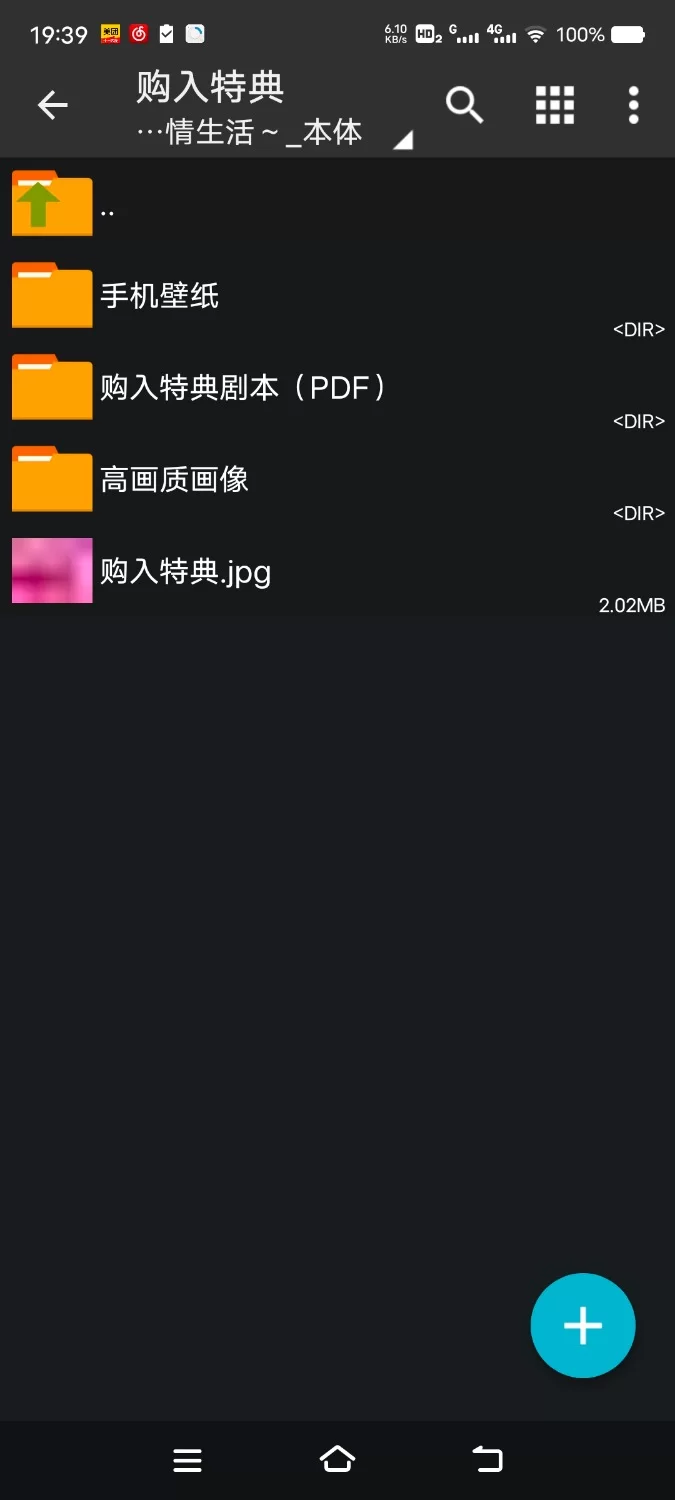The width and height of the screenshot is (675, 1500).
Task: Open the search magnifier icon
Action: click(464, 105)
